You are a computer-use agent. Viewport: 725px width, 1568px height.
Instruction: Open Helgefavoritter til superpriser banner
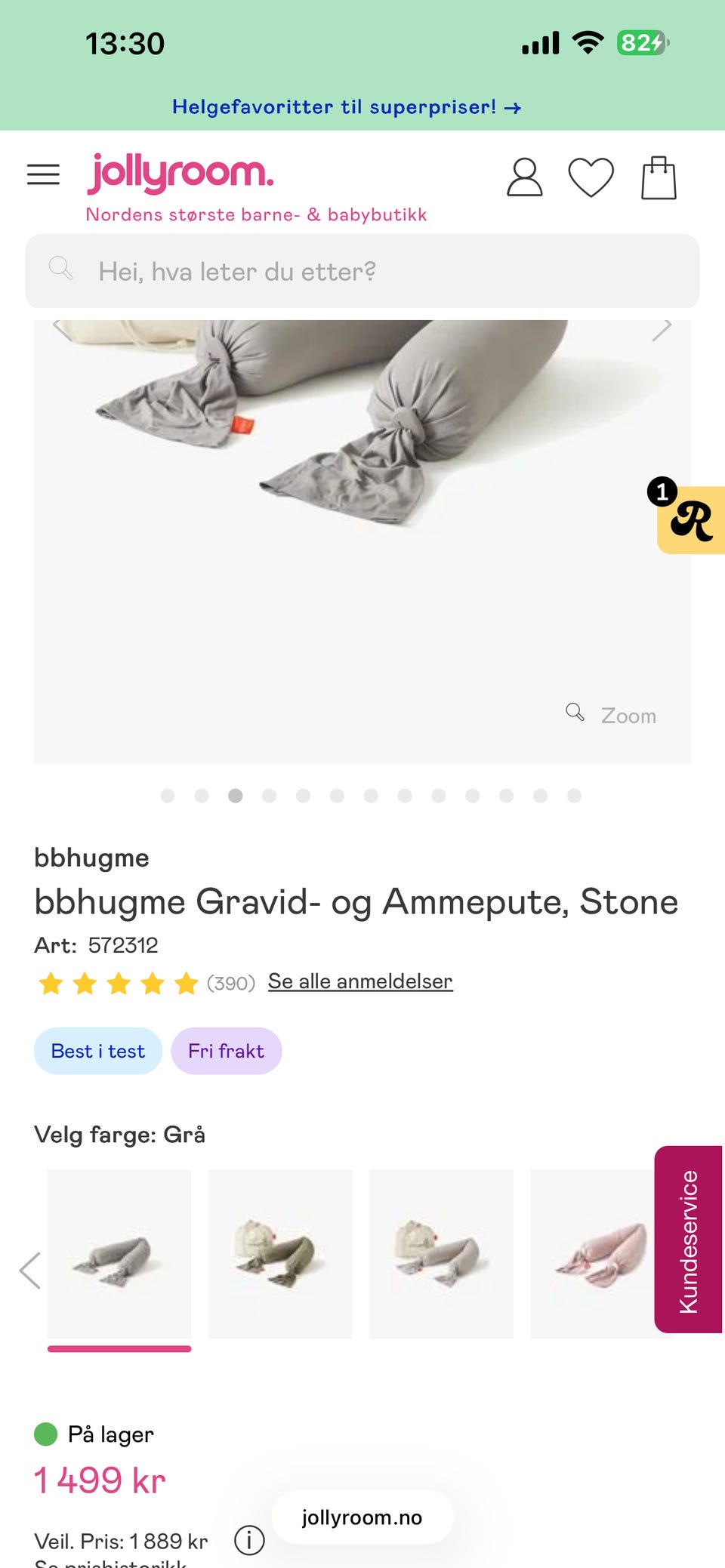pos(346,106)
